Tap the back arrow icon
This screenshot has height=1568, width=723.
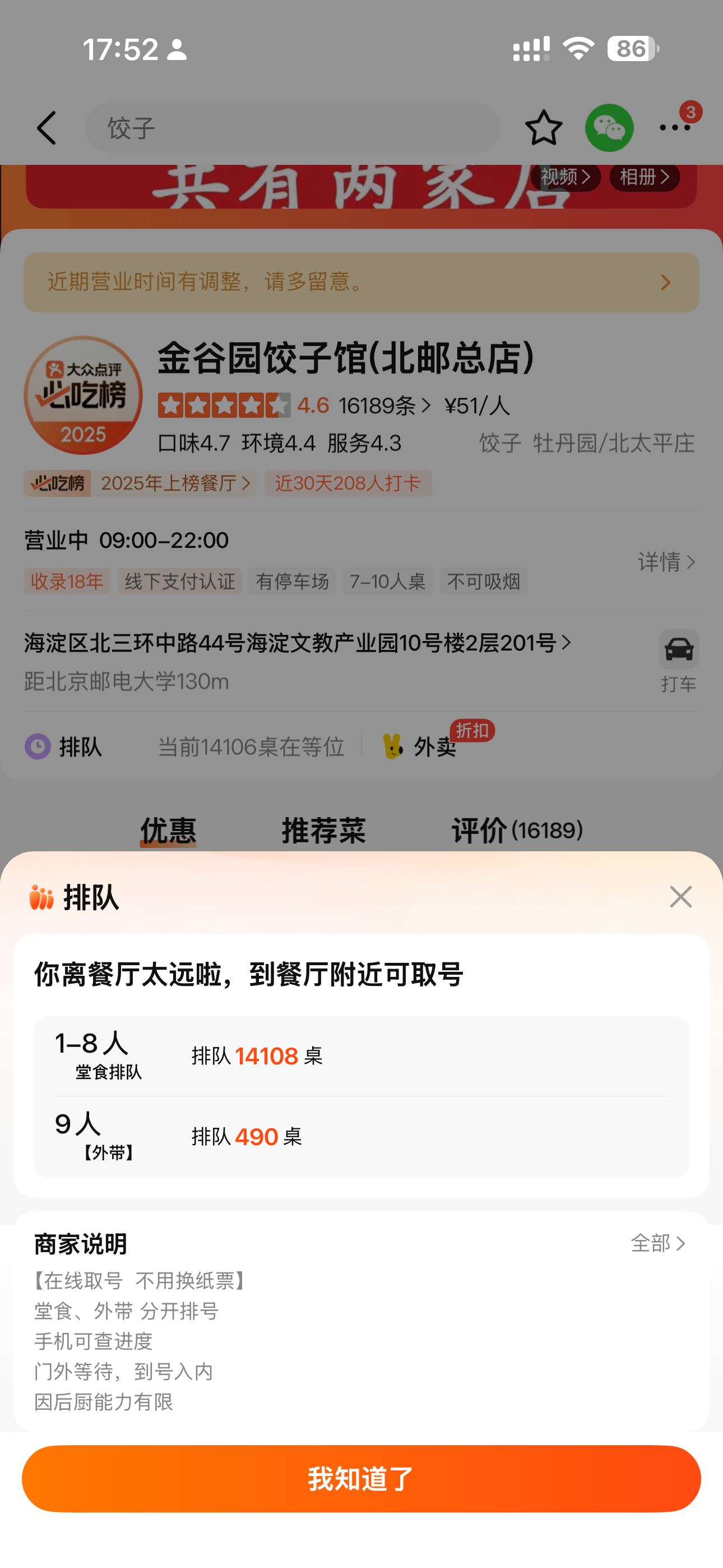48,128
